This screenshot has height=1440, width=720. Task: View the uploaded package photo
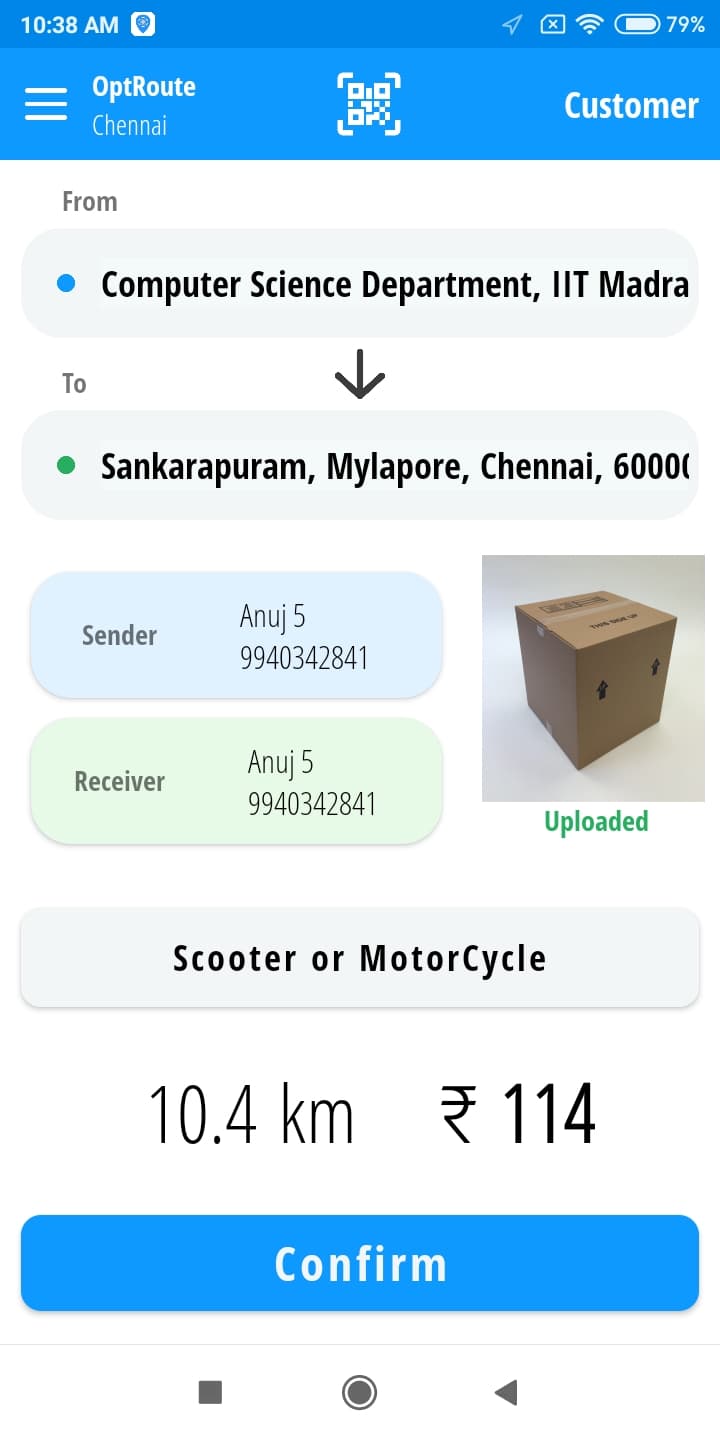[x=593, y=679]
